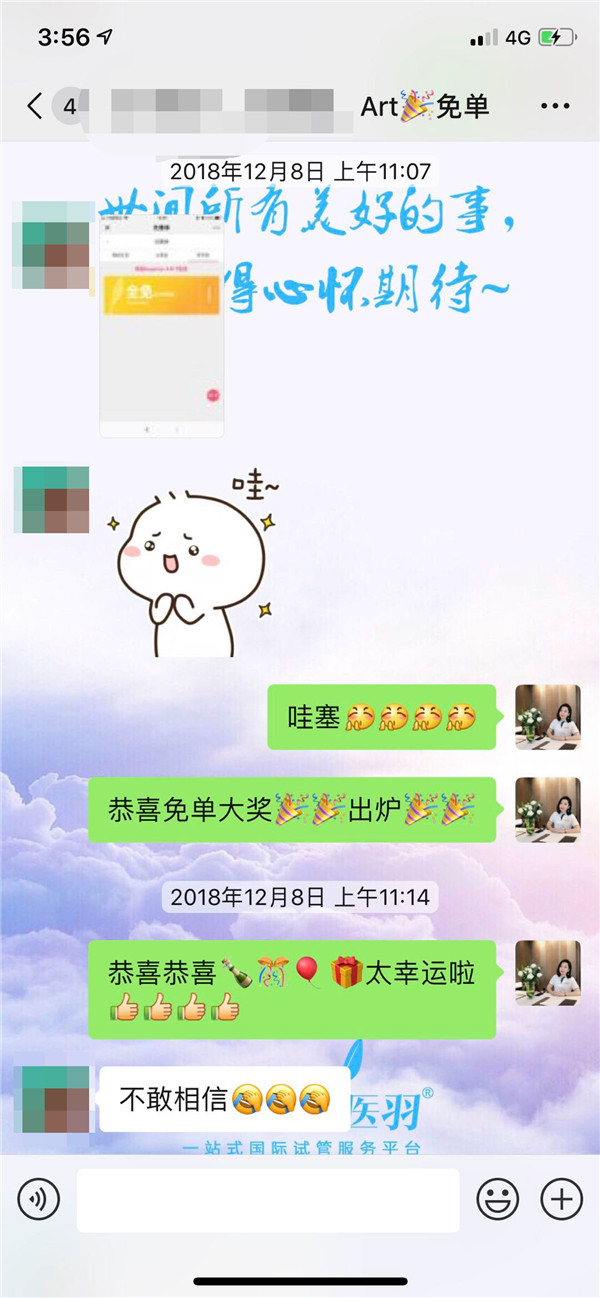Open the emoji sticker panel
The image size is (600, 1298).
[497, 1197]
